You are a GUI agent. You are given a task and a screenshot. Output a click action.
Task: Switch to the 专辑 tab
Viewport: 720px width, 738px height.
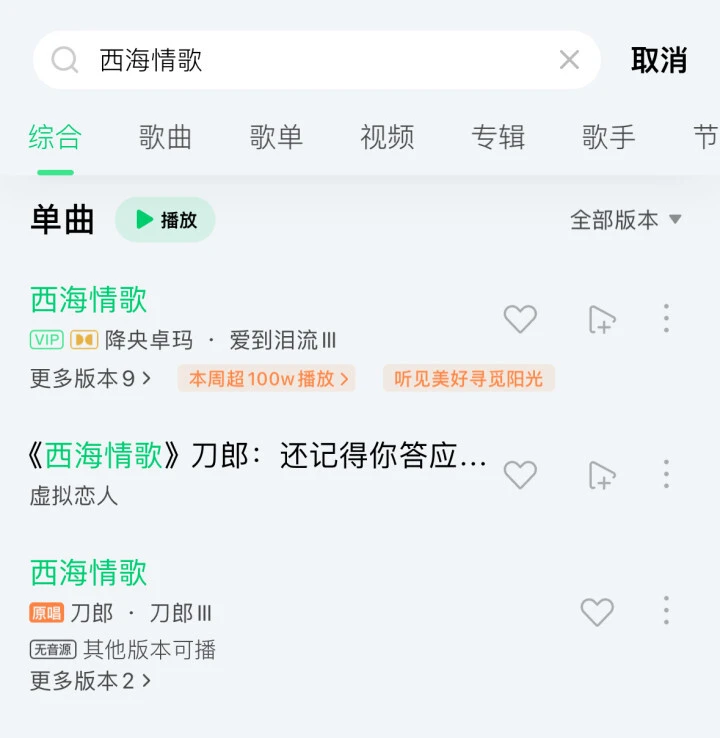click(x=498, y=137)
